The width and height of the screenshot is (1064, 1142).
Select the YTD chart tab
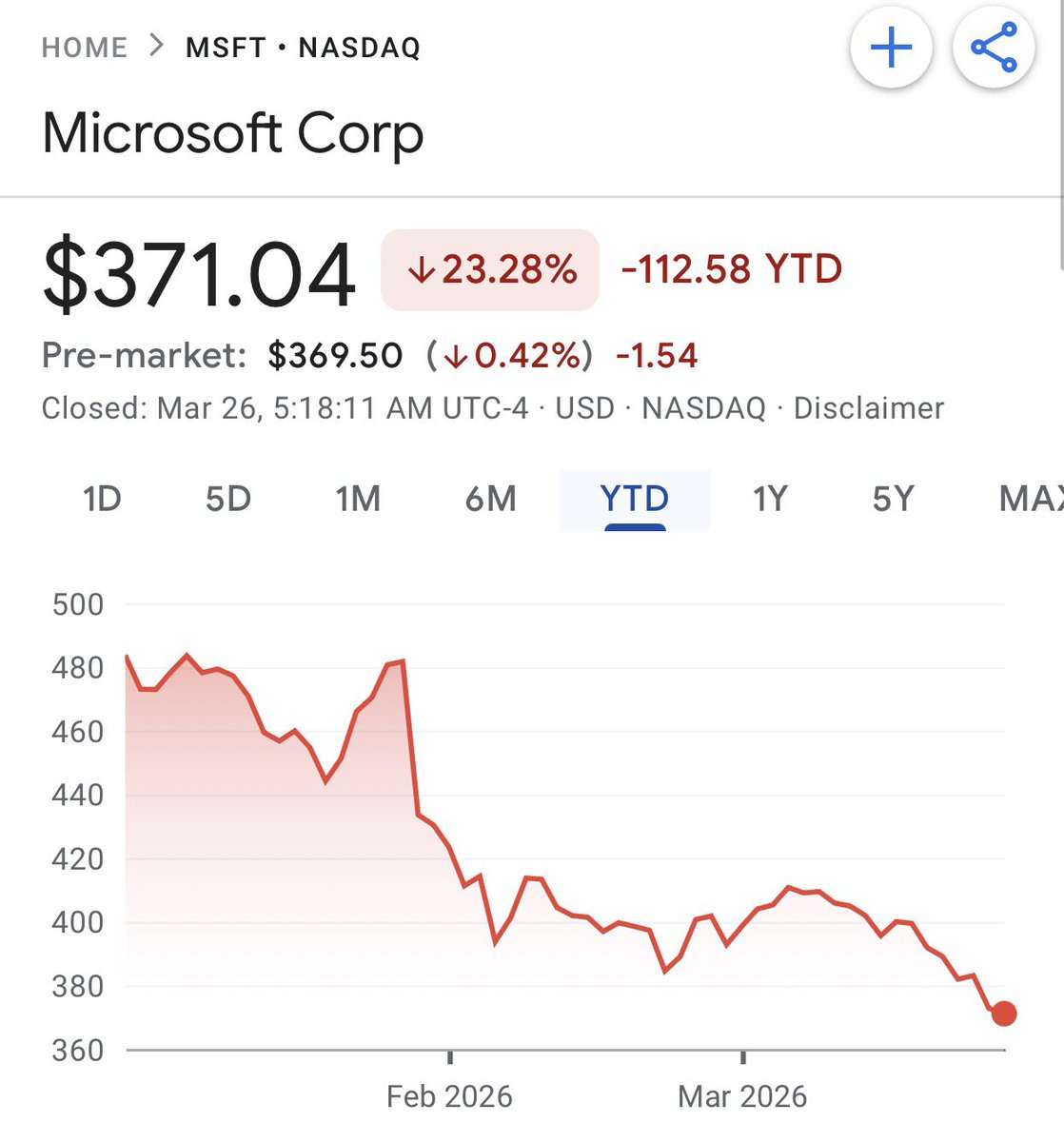click(x=634, y=499)
